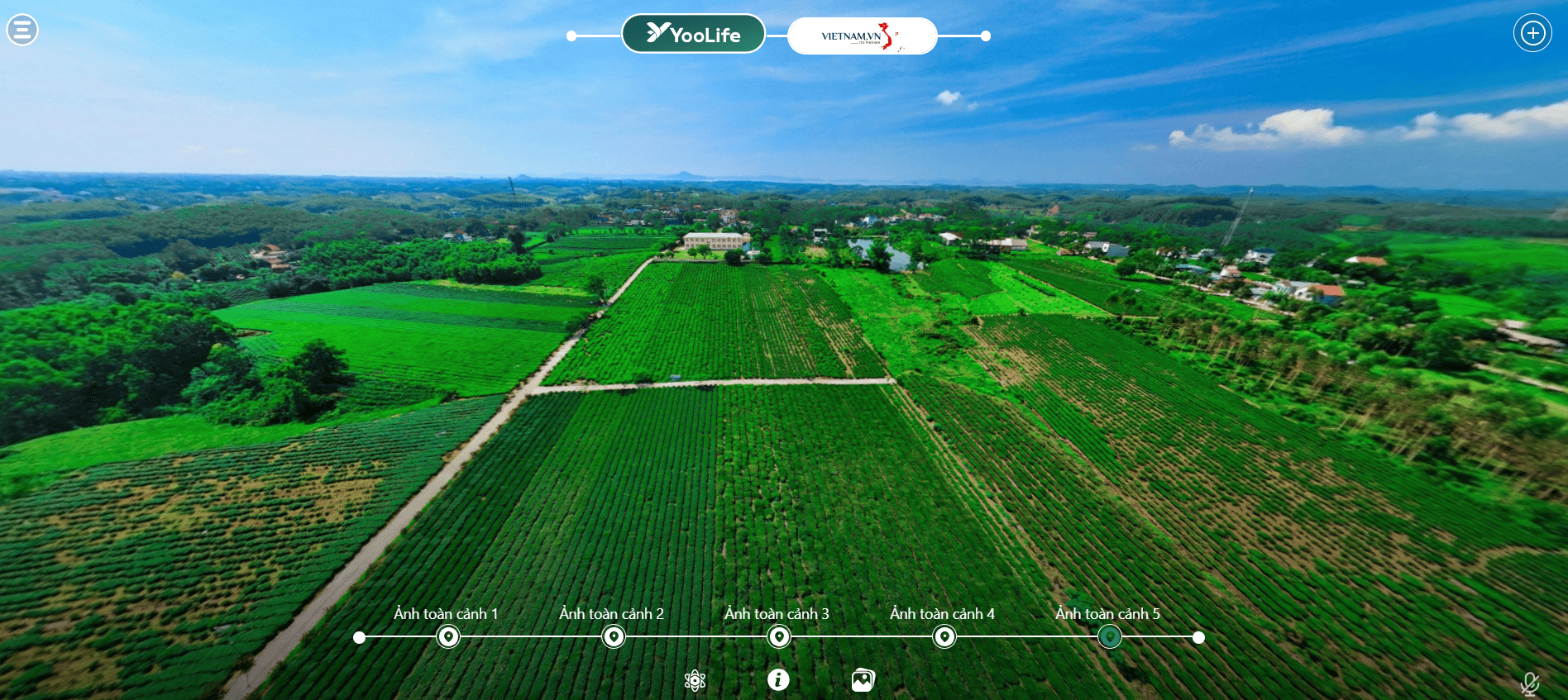
Task: Jump to Ảnh toàn cảnh 1
Action: tap(447, 637)
